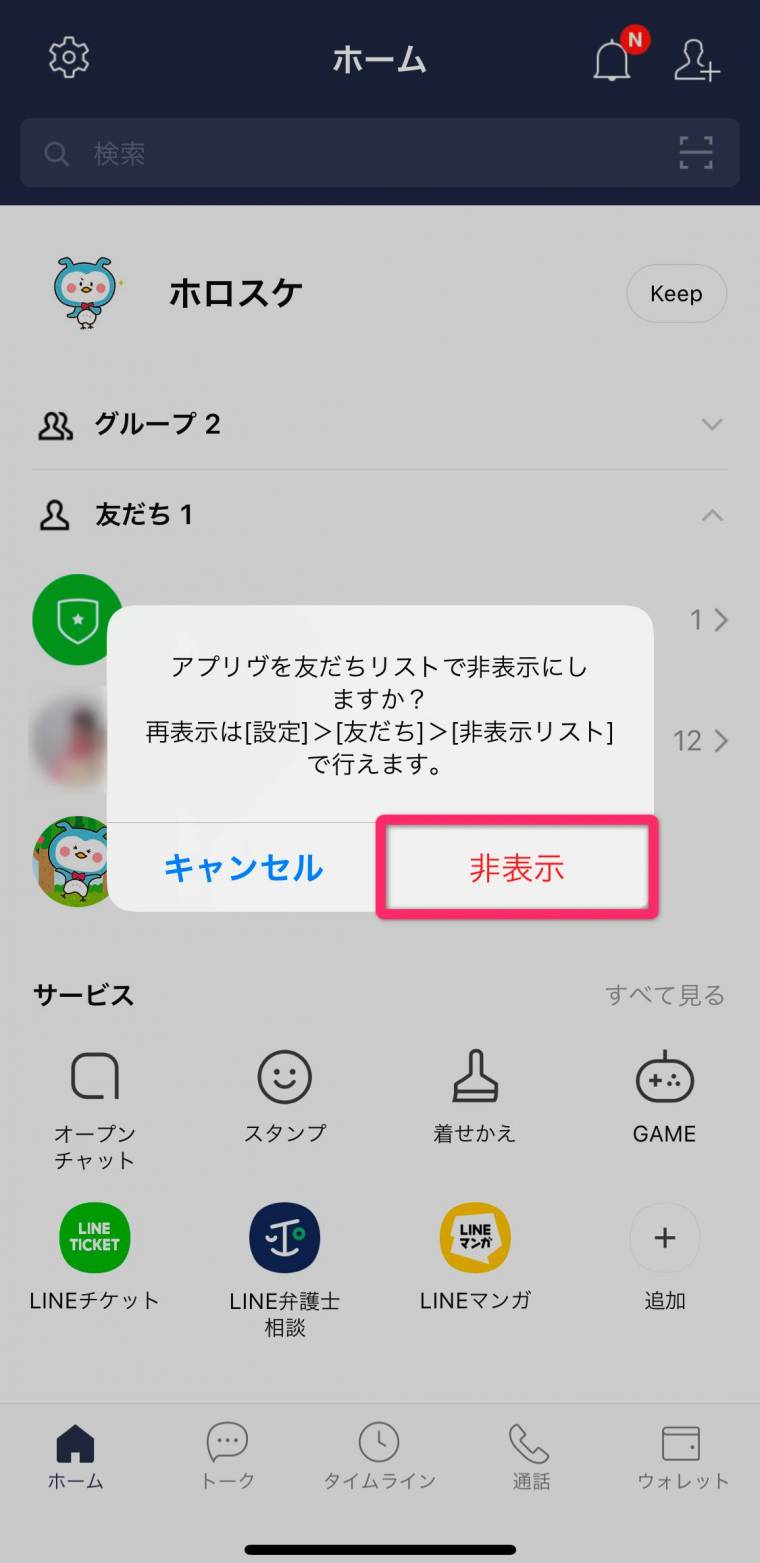Open the notifications bell
The width and height of the screenshot is (760, 1563).
tap(612, 60)
